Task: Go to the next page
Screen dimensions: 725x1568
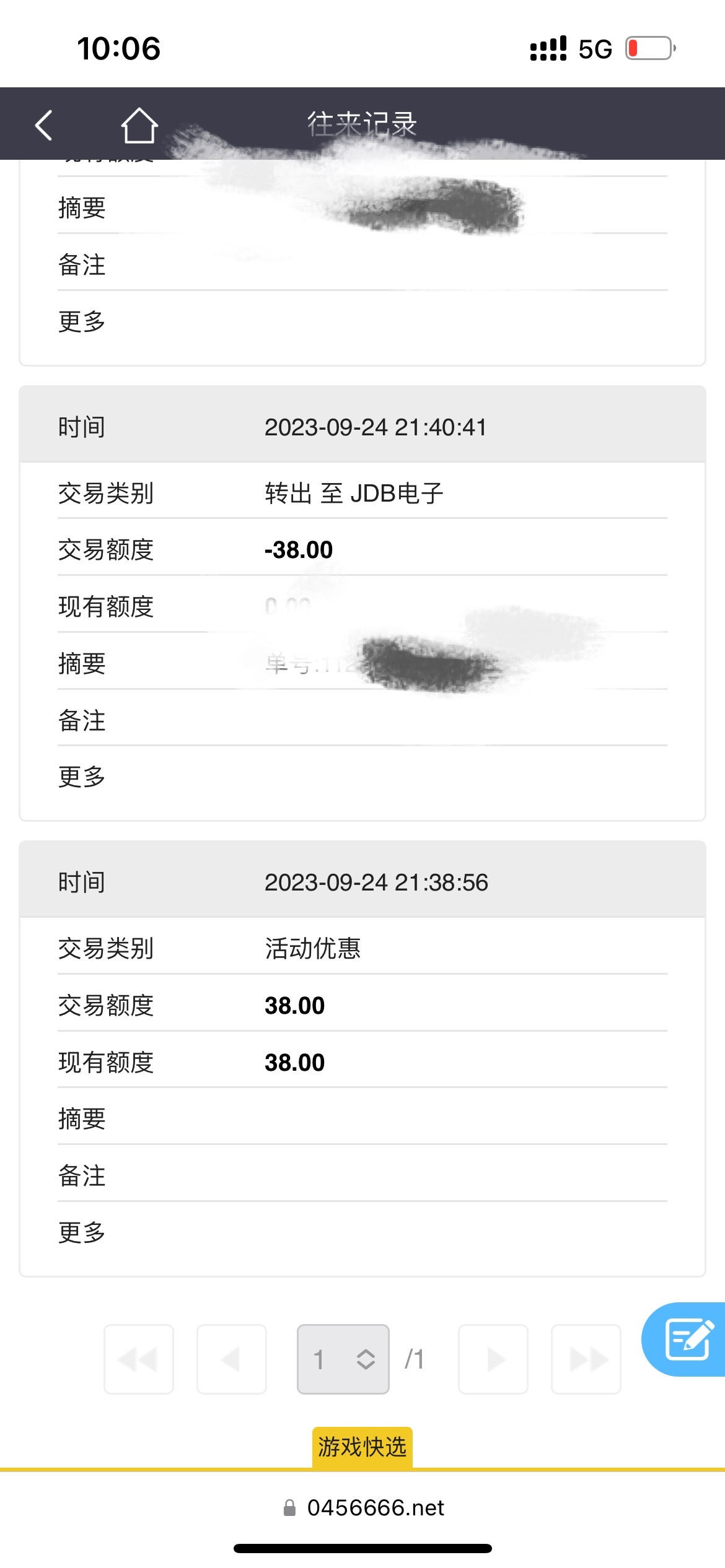Action: tap(493, 1359)
